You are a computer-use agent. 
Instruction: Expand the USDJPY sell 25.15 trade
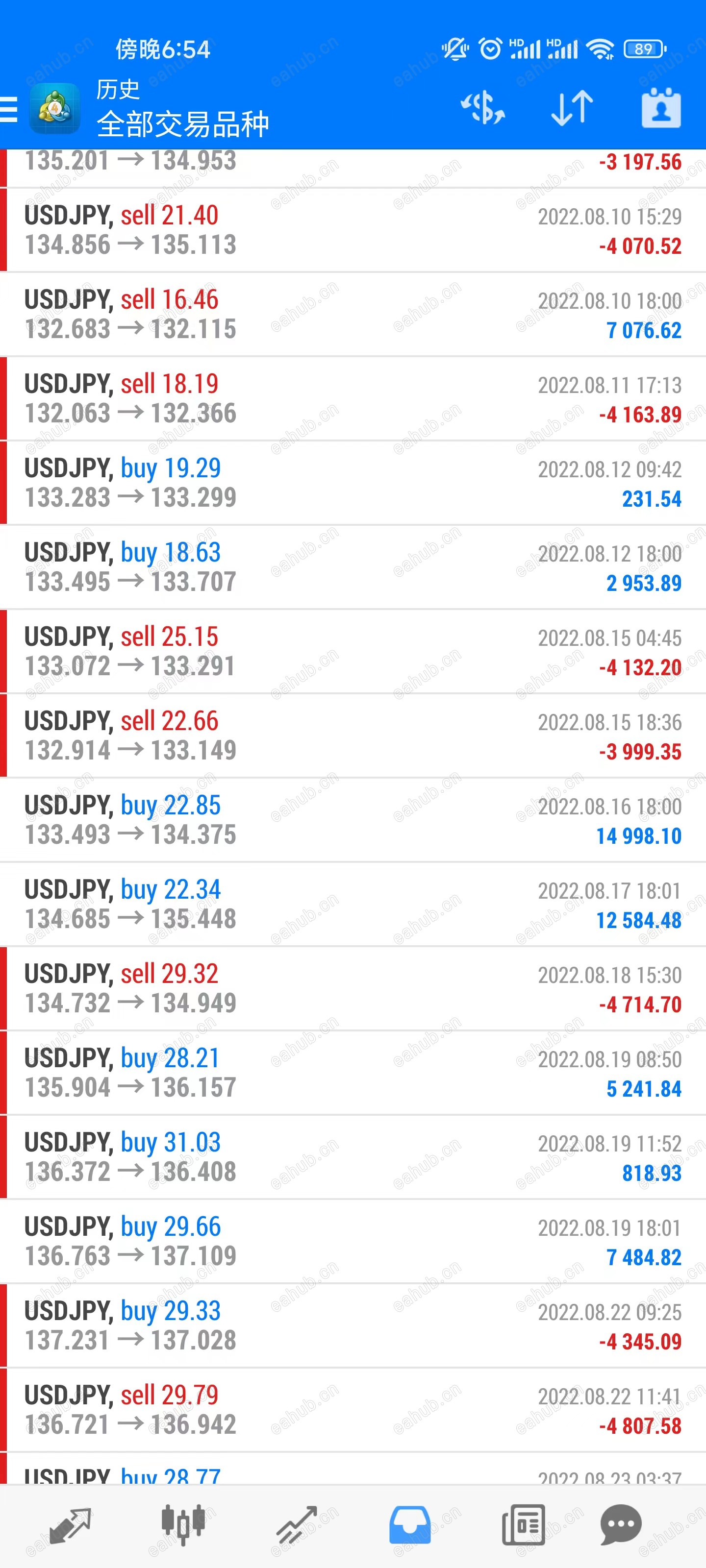pyautogui.click(x=353, y=651)
